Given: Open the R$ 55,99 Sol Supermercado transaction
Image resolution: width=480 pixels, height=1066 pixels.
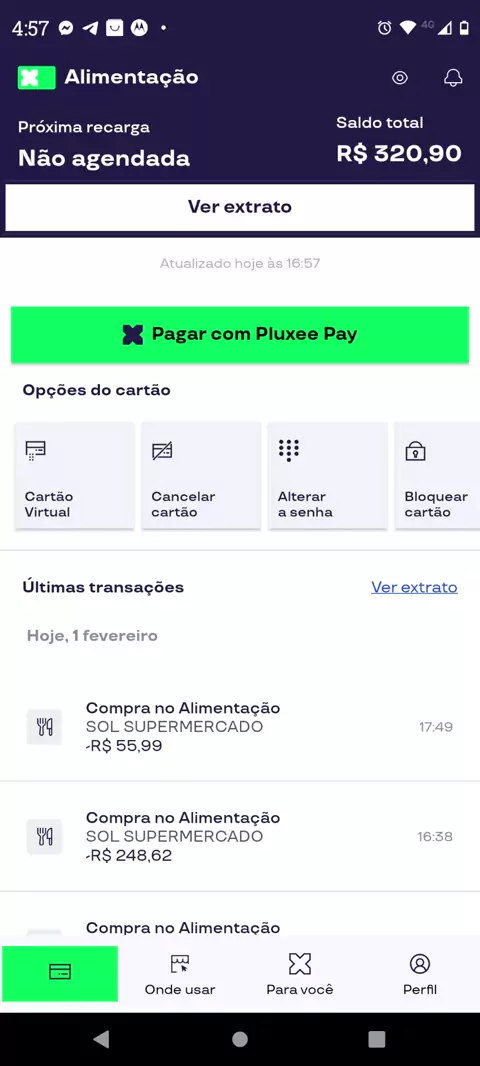Looking at the screenshot, I should click(x=240, y=727).
